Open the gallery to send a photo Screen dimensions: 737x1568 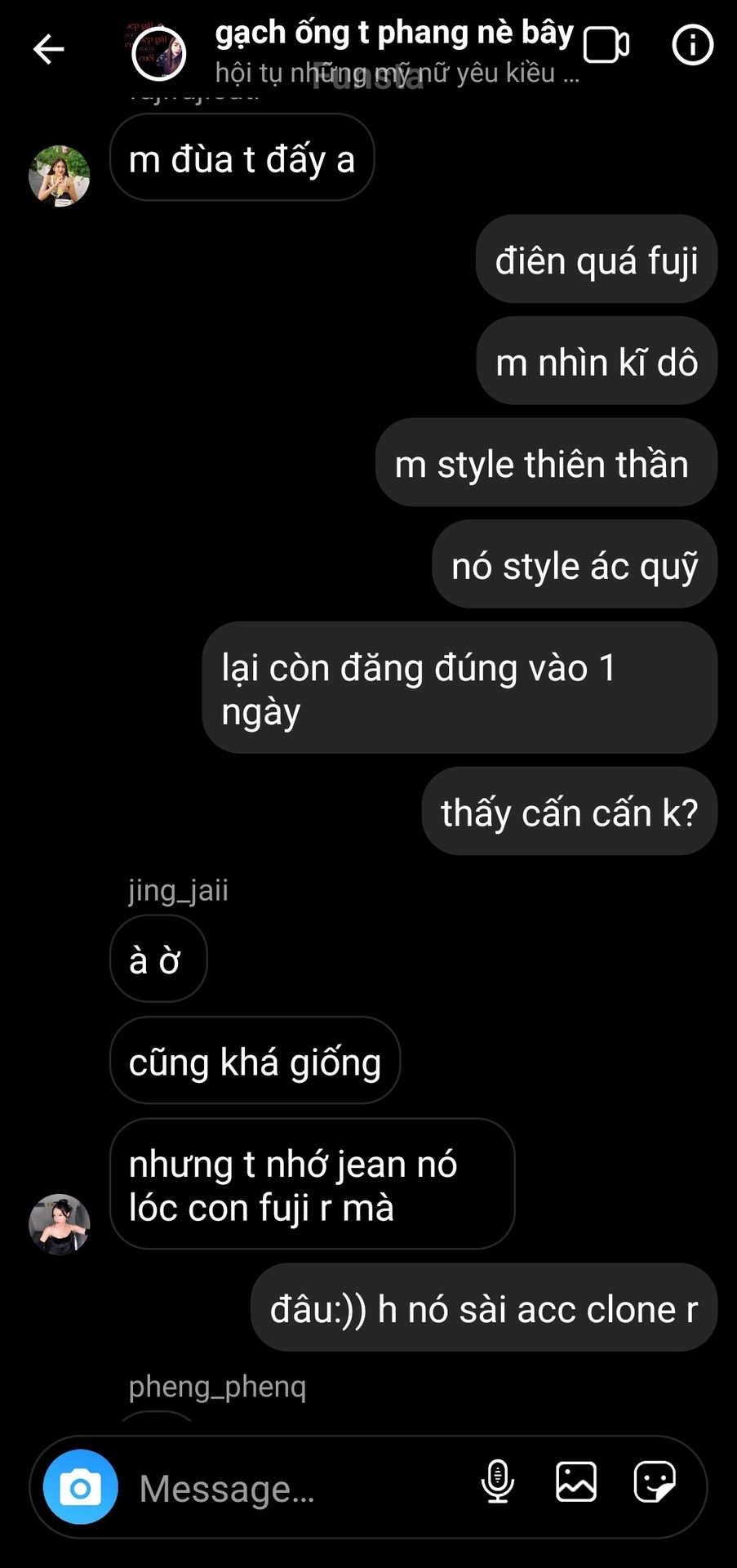(x=576, y=1481)
